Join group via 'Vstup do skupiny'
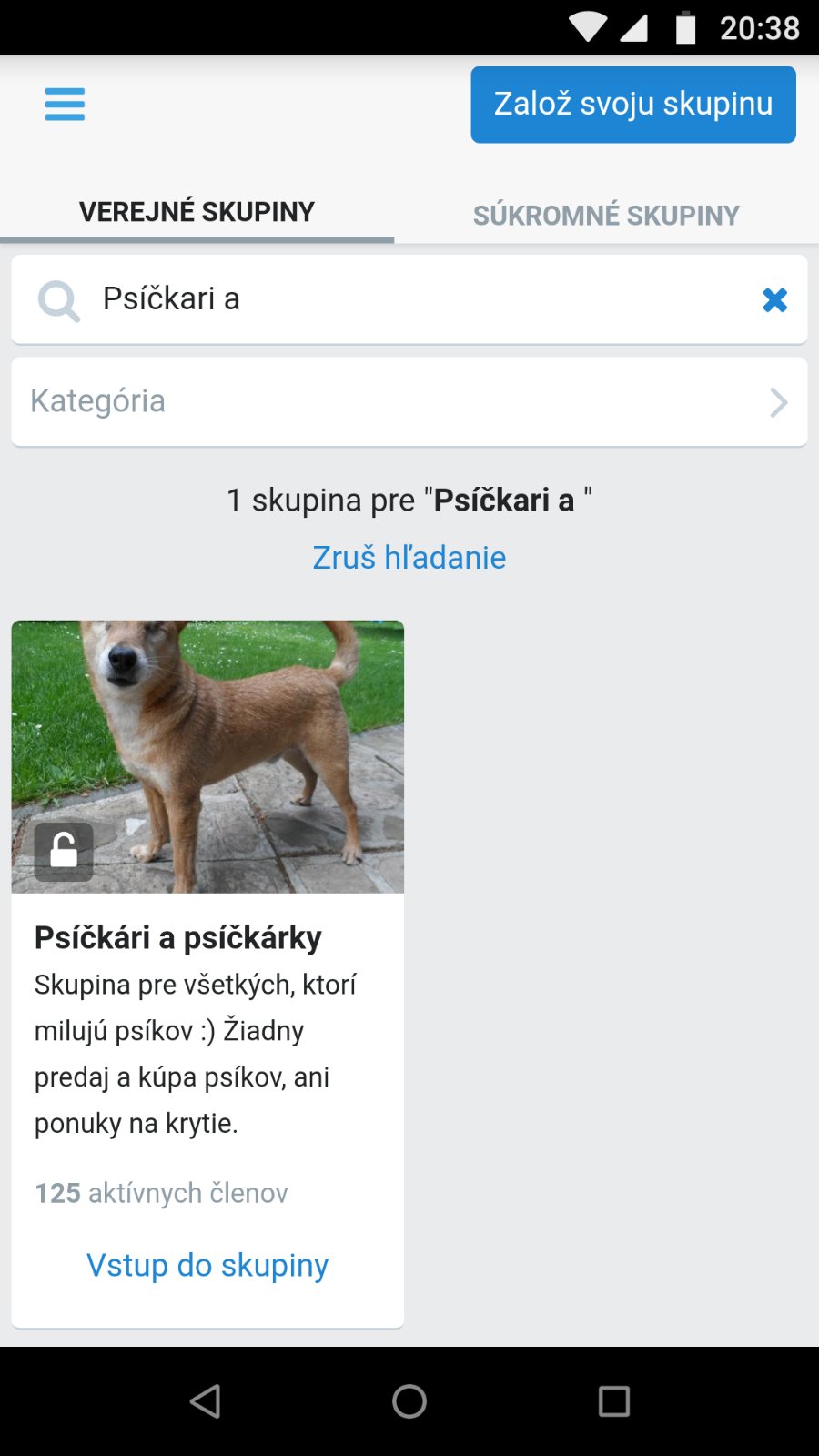Viewport: 819px width, 1456px height. pyautogui.click(x=207, y=1265)
